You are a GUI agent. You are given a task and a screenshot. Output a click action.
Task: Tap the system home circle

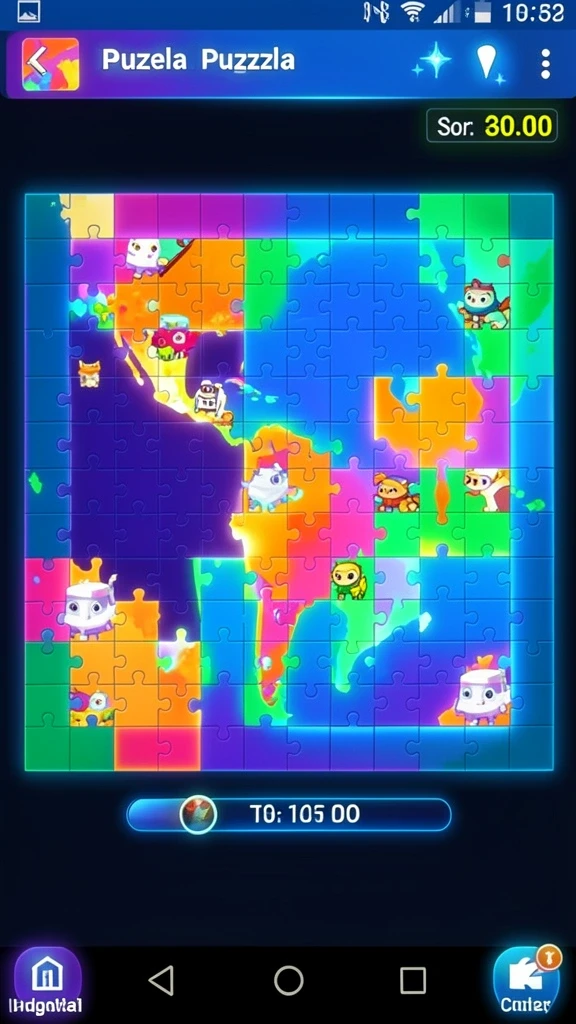pos(289,980)
